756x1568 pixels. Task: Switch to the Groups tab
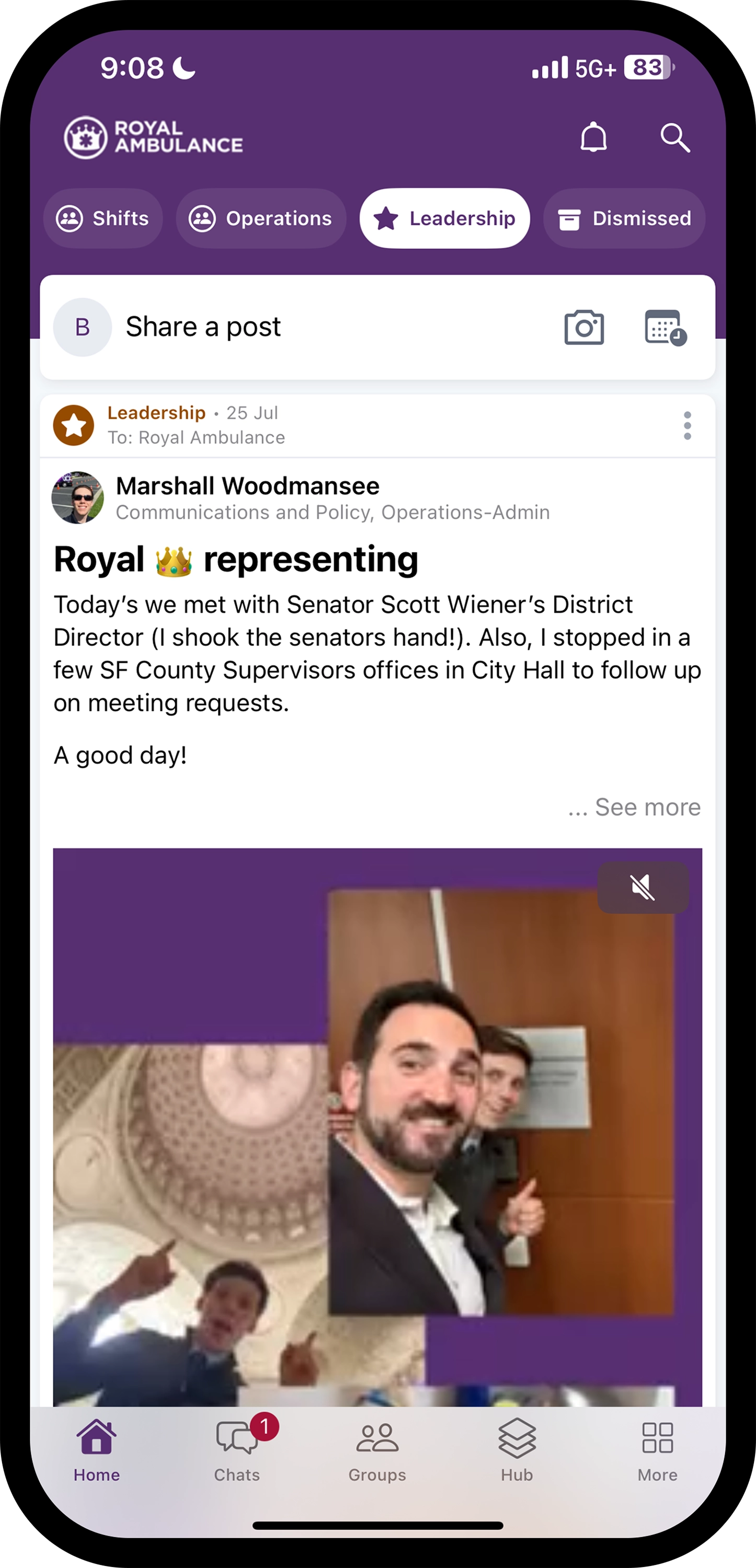pos(377,1451)
